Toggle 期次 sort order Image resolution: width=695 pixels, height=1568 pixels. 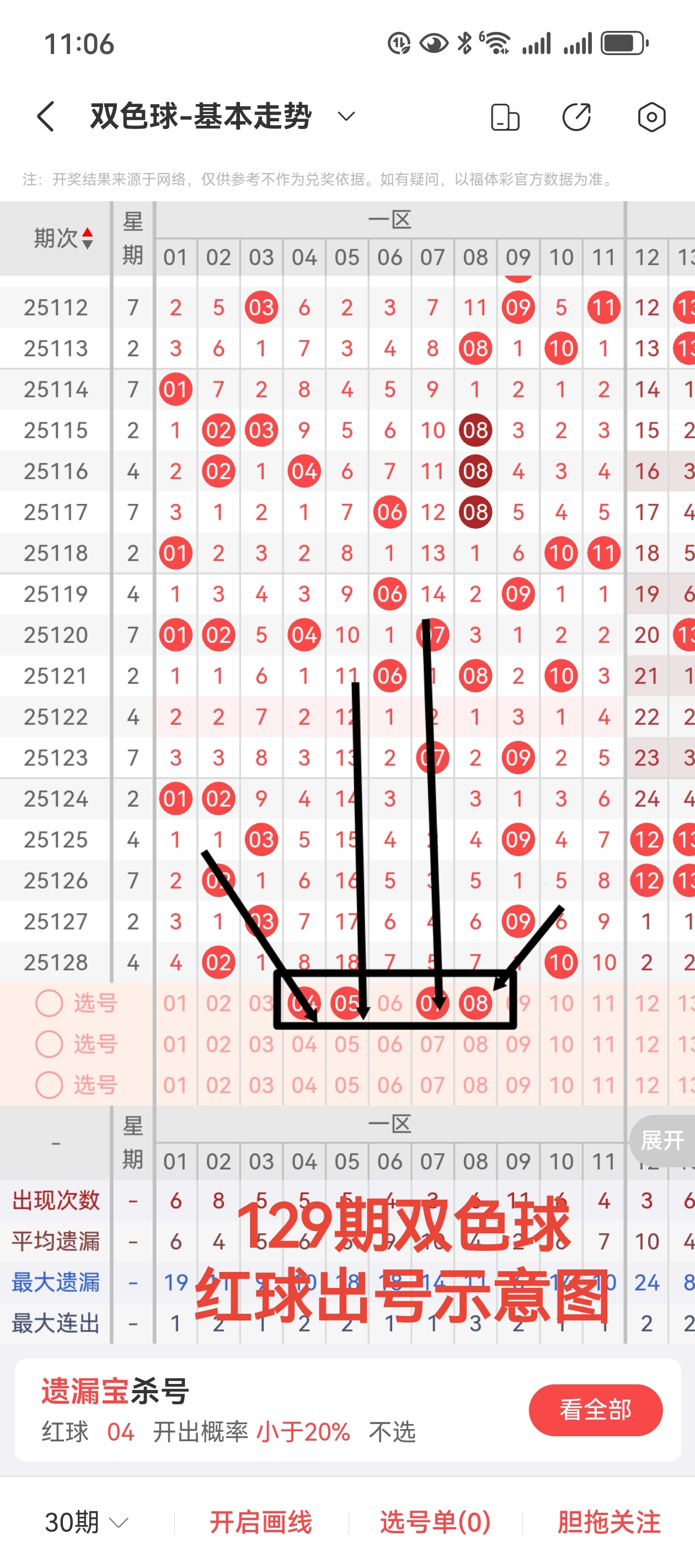tap(63, 238)
